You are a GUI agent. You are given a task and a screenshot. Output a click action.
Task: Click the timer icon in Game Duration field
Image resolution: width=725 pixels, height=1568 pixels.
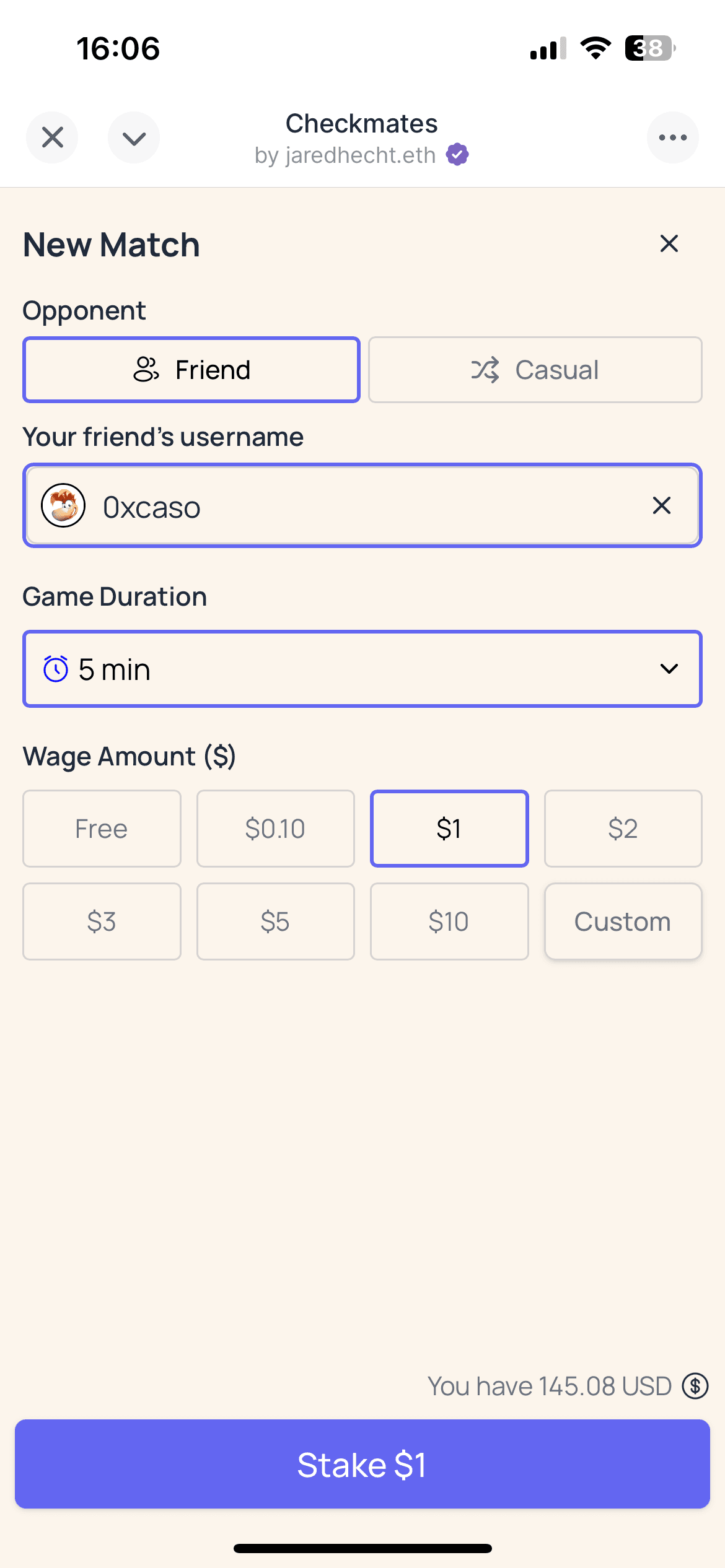coord(55,669)
